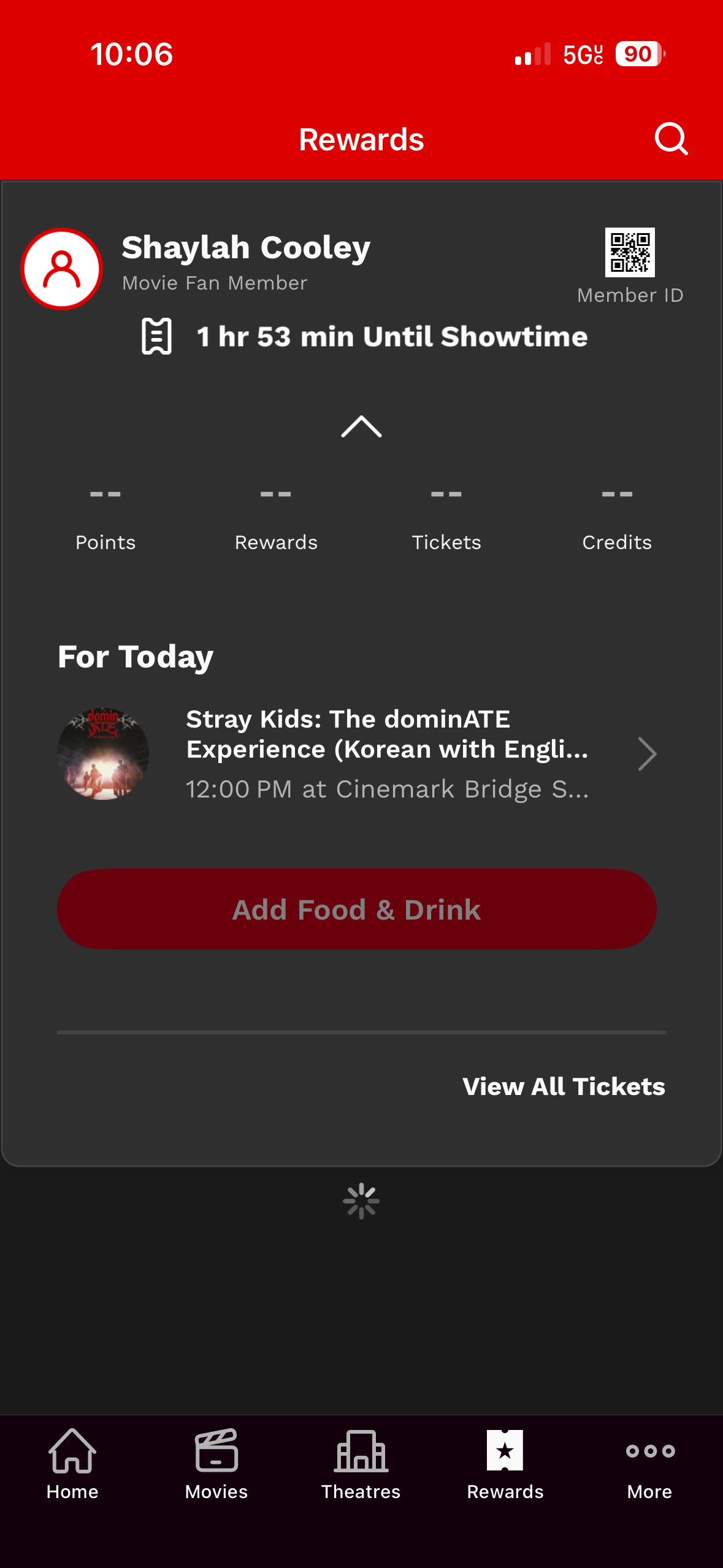The height and width of the screenshot is (1568, 723).
Task: Collapse the showtime section with the chevron
Action: tap(361, 426)
